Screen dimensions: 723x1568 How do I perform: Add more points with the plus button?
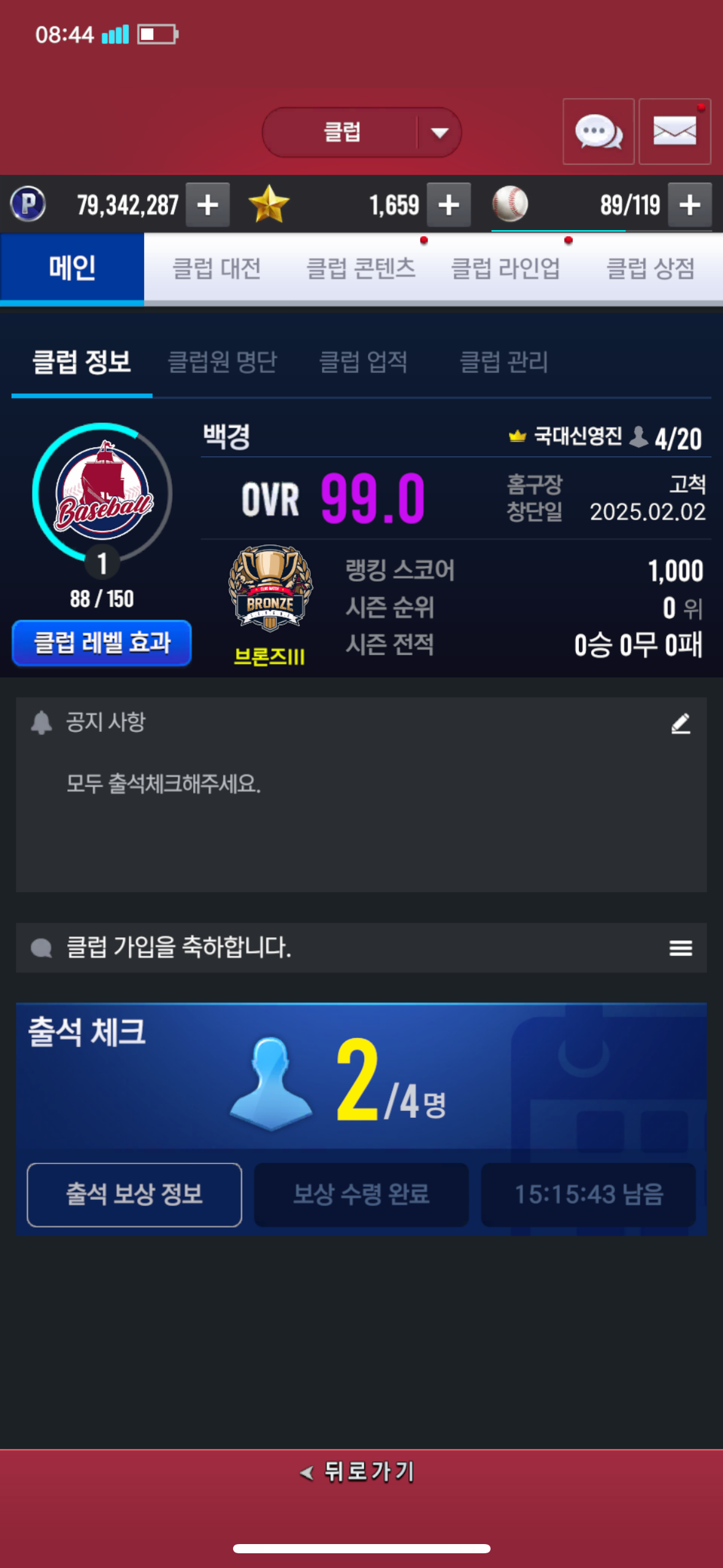click(208, 205)
